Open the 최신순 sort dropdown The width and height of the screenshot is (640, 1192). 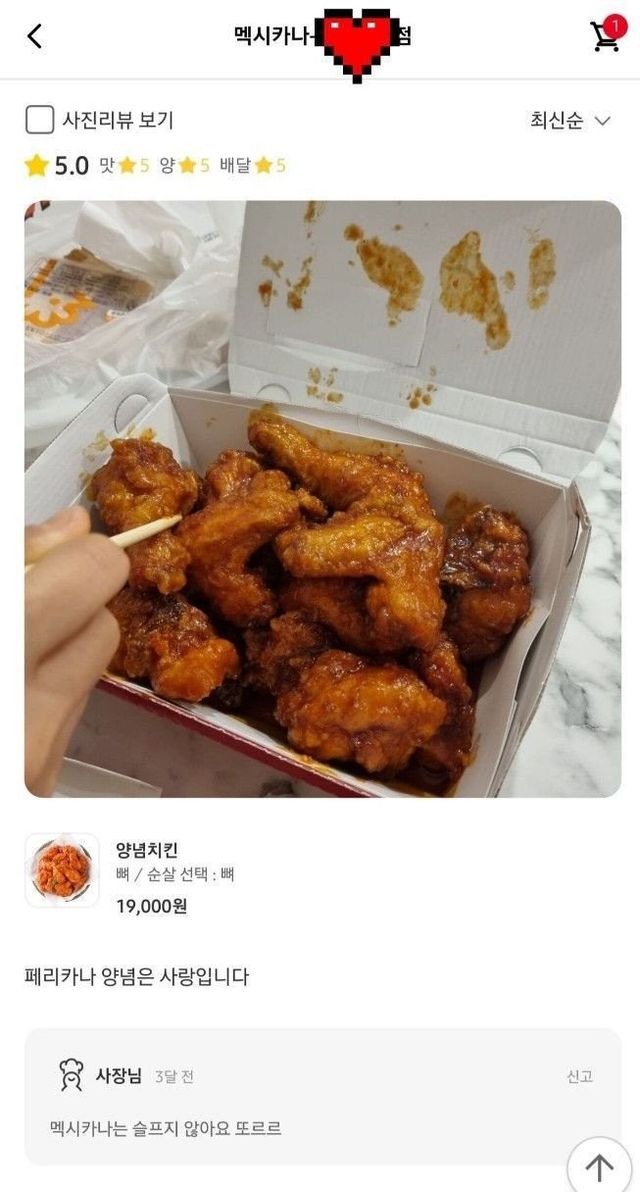(x=570, y=121)
